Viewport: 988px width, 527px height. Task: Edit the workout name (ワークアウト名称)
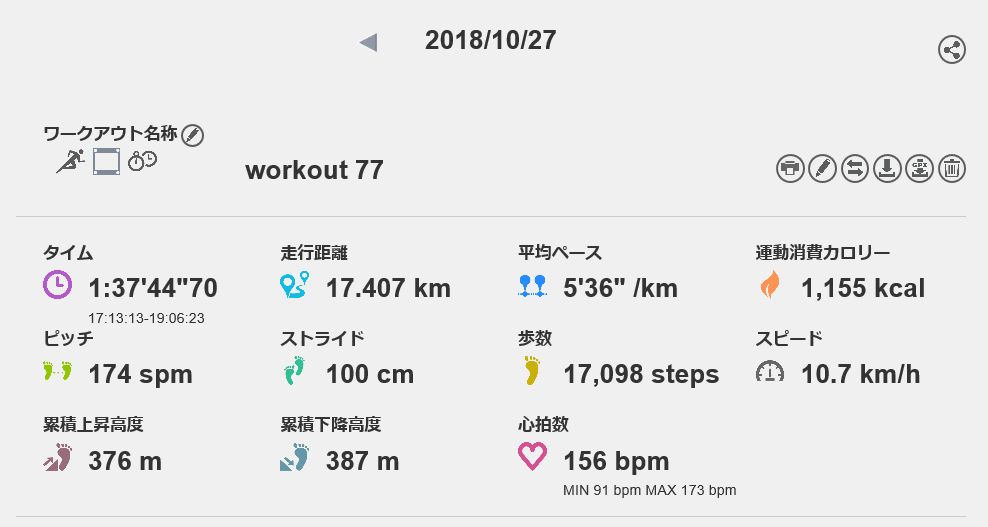[193, 135]
